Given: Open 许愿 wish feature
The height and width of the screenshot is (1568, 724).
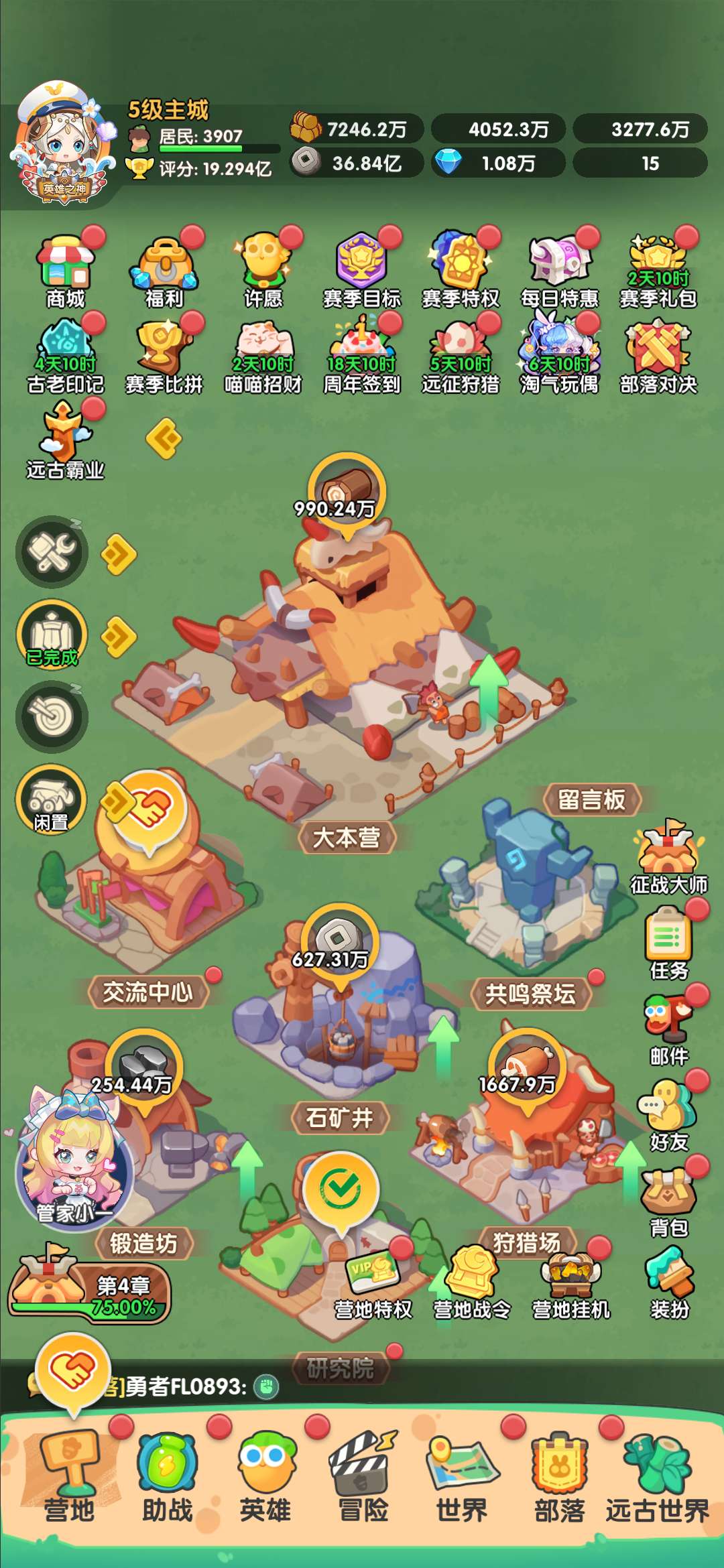Looking at the screenshot, I should pos(263,267).
